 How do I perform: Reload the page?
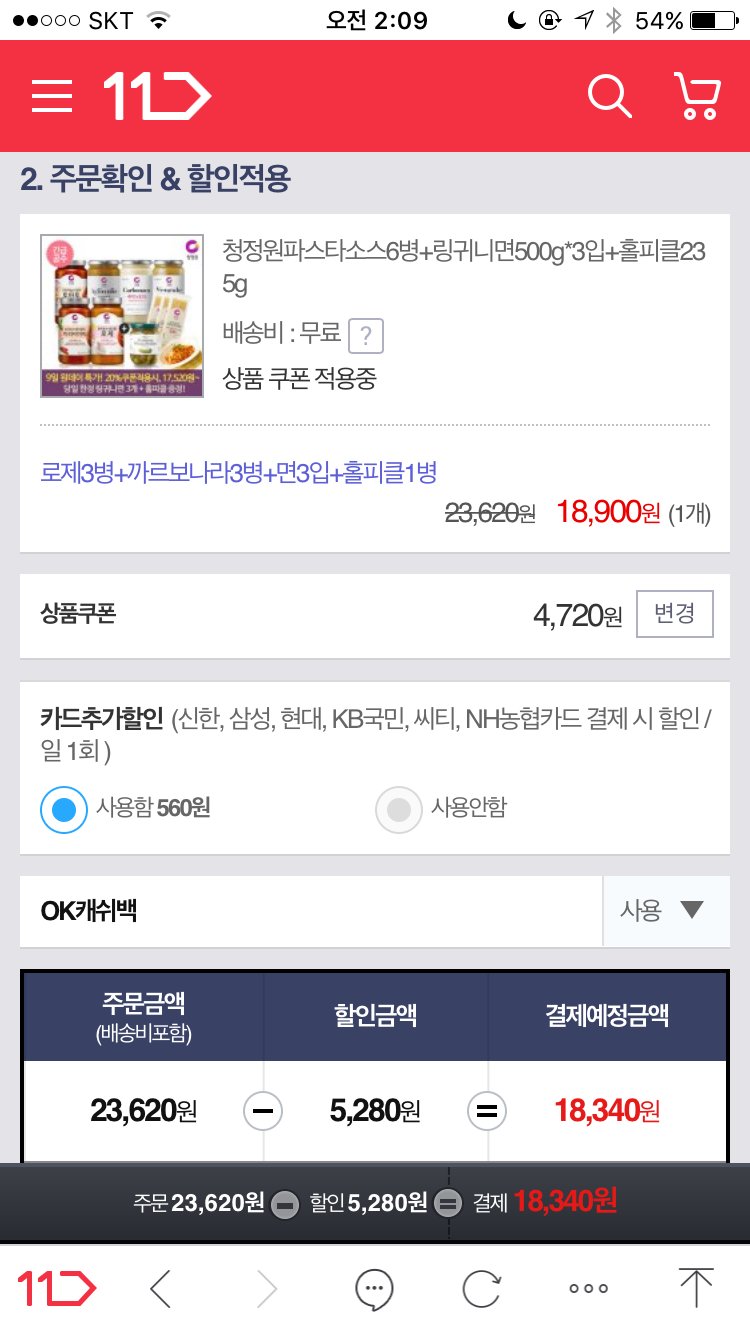coord(481,1288)
